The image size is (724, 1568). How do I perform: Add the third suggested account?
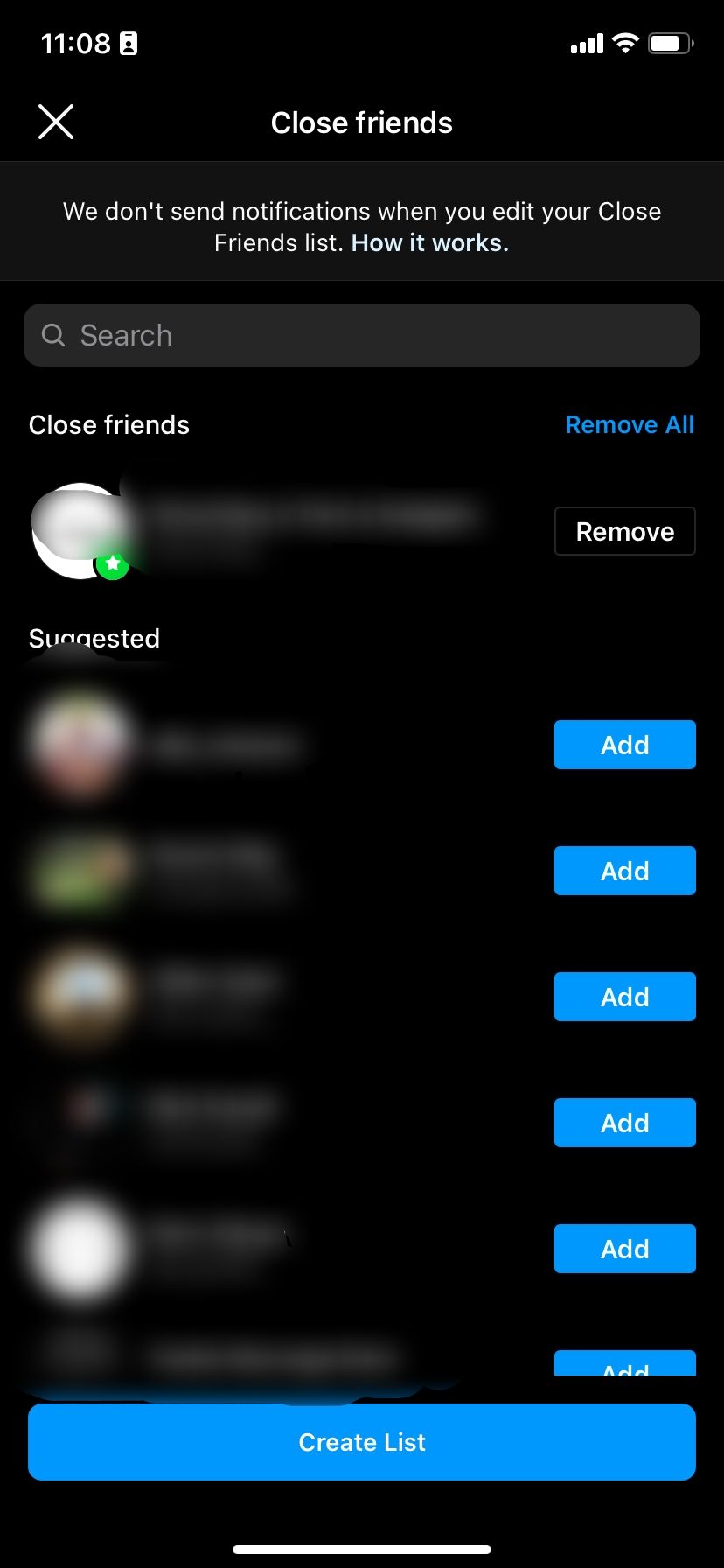(624, 997)
